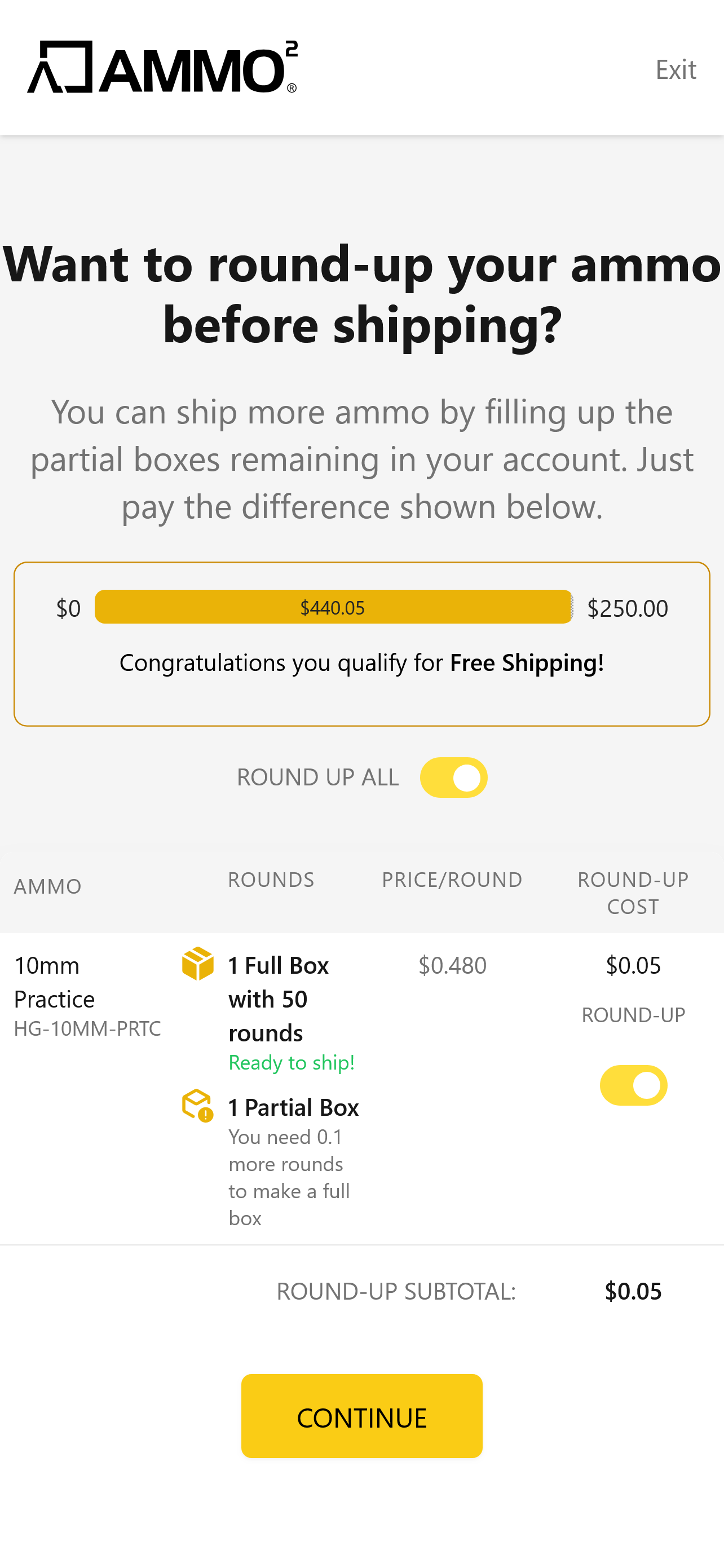Toggle the ROUND UP ALL switch off
Viewport: 724px width, 1568px height.
point(453,777)
